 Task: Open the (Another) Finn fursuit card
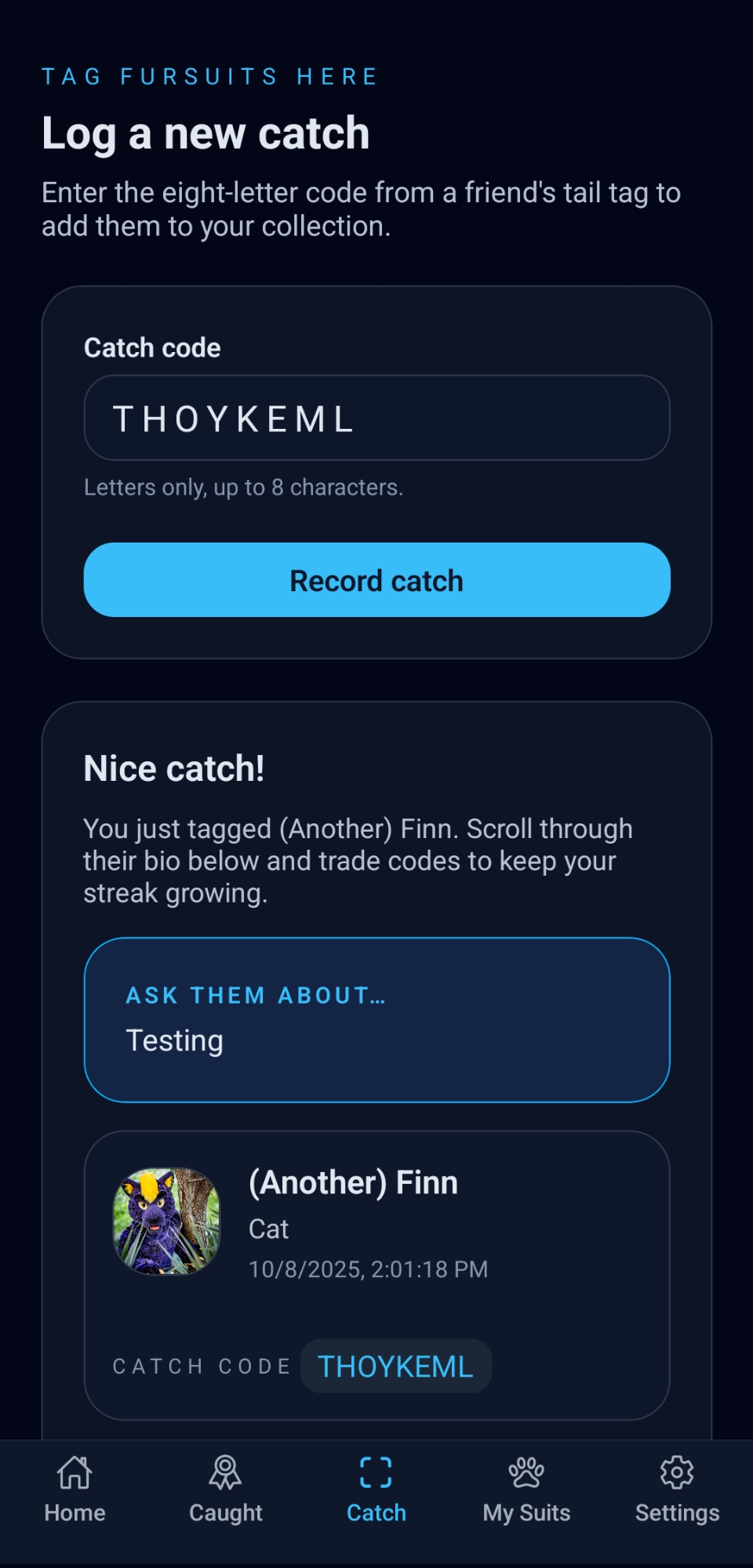[376, 1223]
